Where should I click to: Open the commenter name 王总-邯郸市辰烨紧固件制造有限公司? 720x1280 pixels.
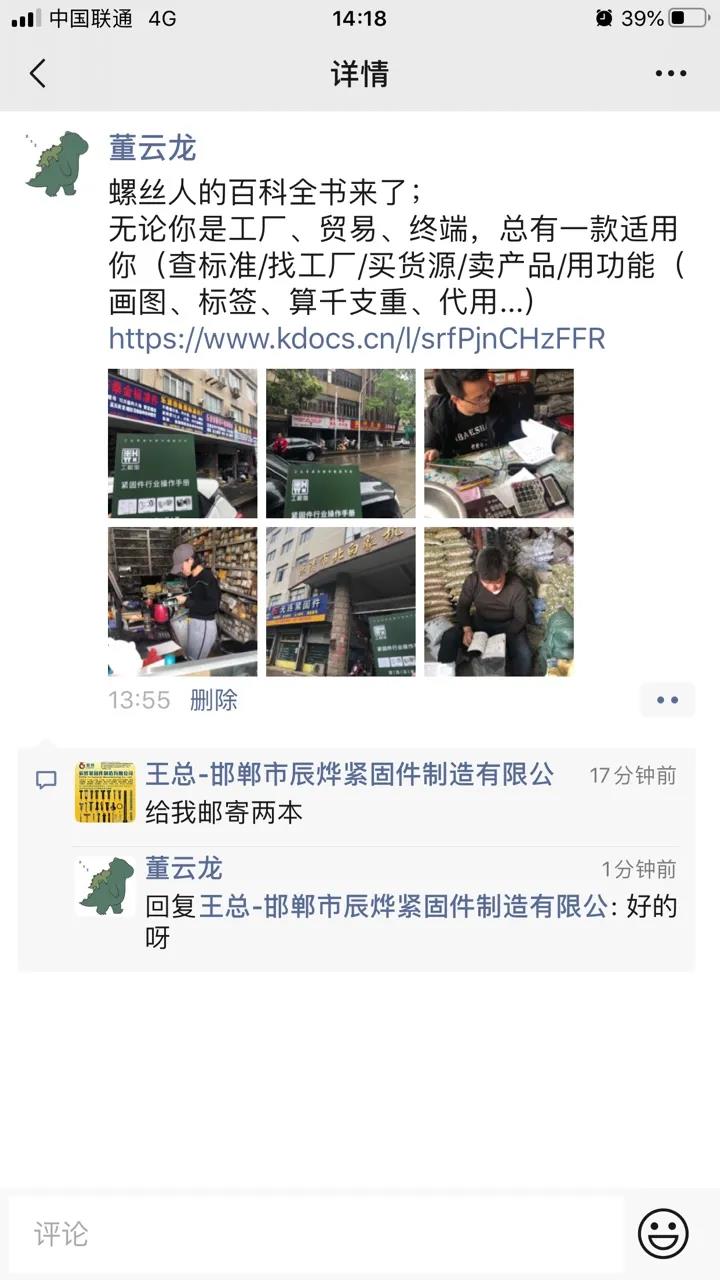349,774
